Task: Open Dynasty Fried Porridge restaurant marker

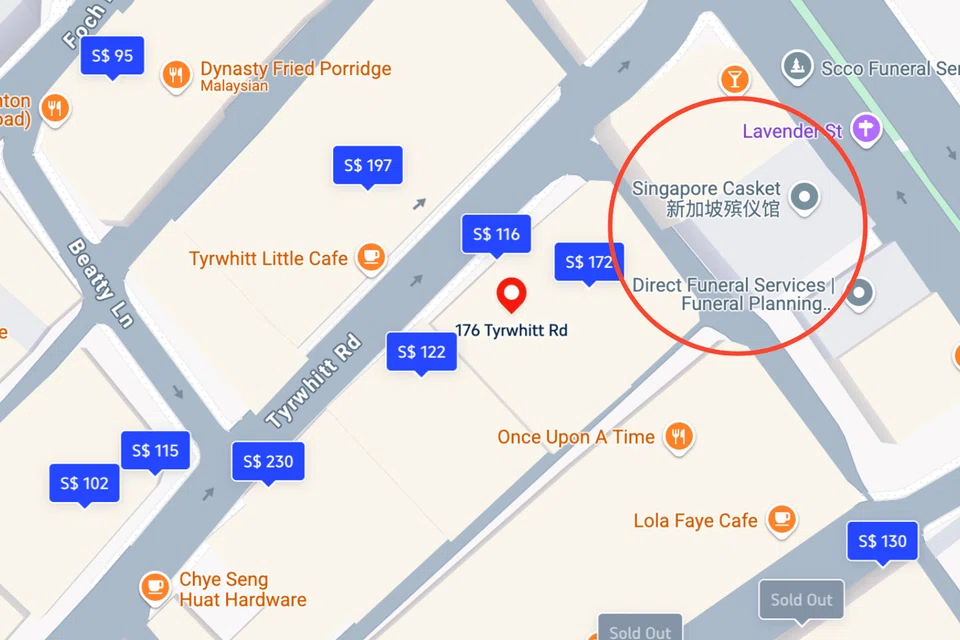Action: [x=177, y=75]
